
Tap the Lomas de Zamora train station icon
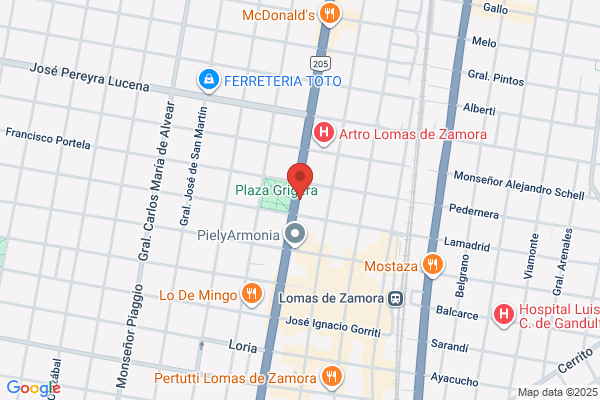coord(395,299)
